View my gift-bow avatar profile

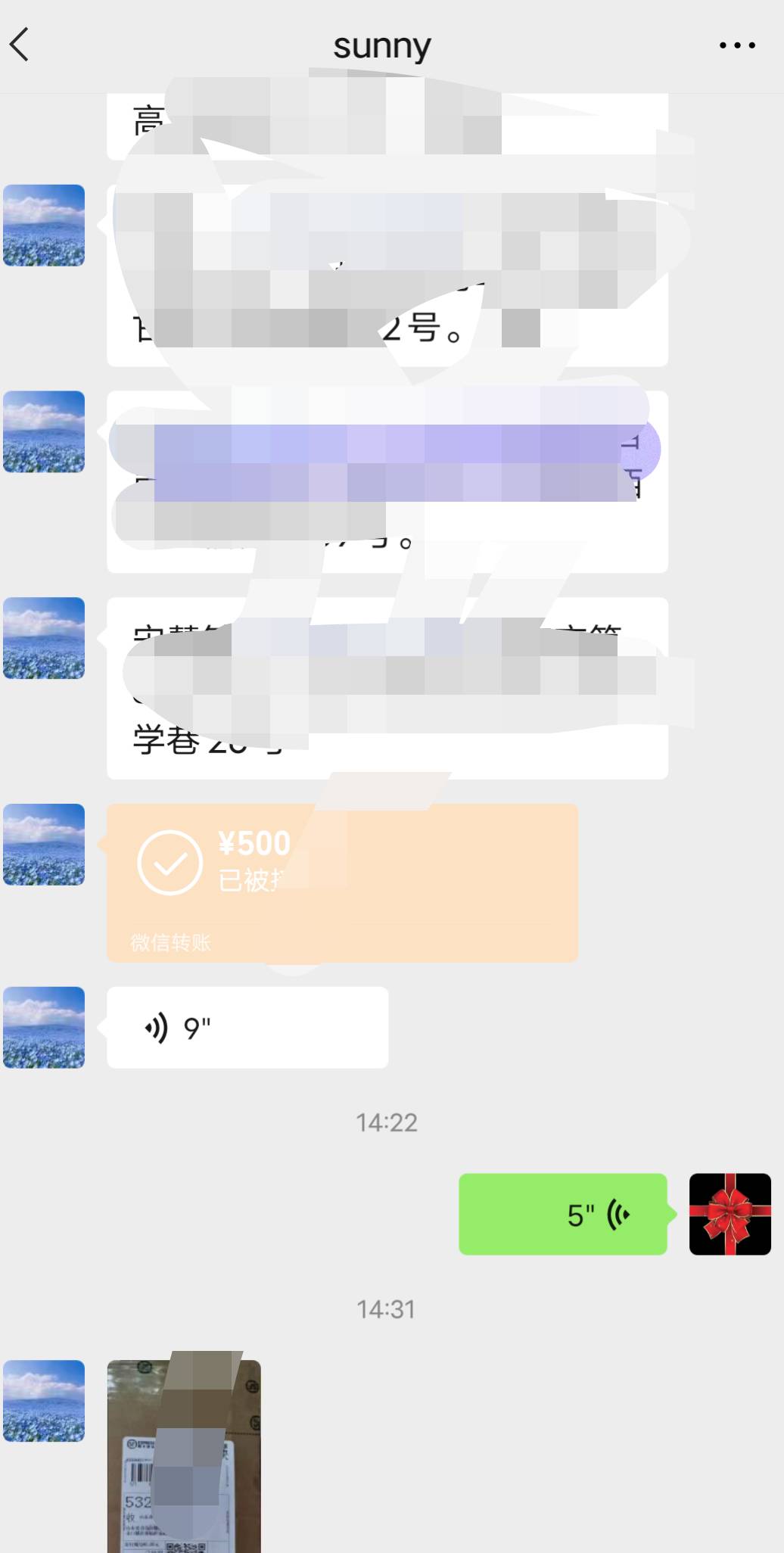730,1214
